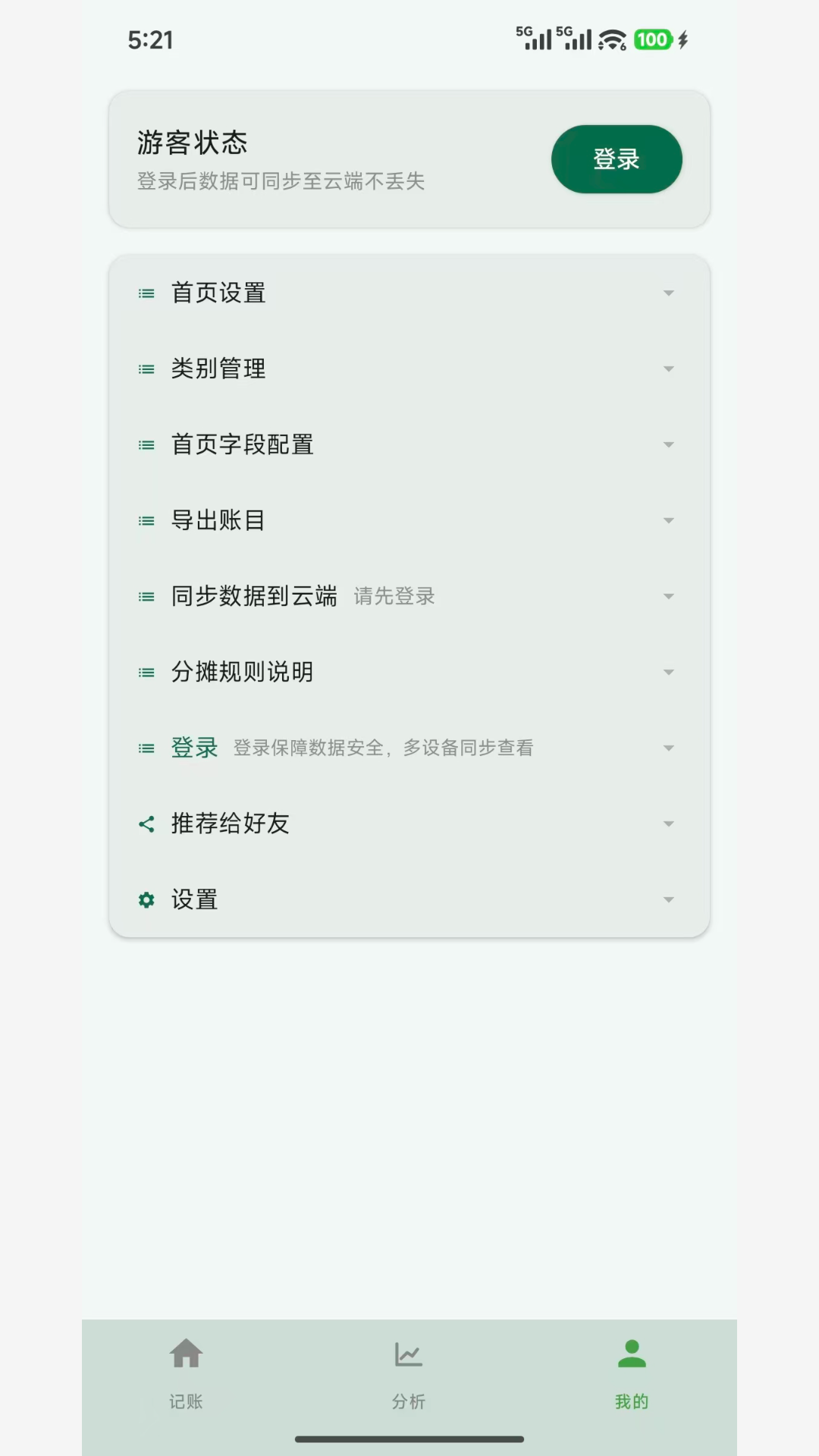Click the battery indicator showing 100
Screen dimensions: 819x1456
654,39
